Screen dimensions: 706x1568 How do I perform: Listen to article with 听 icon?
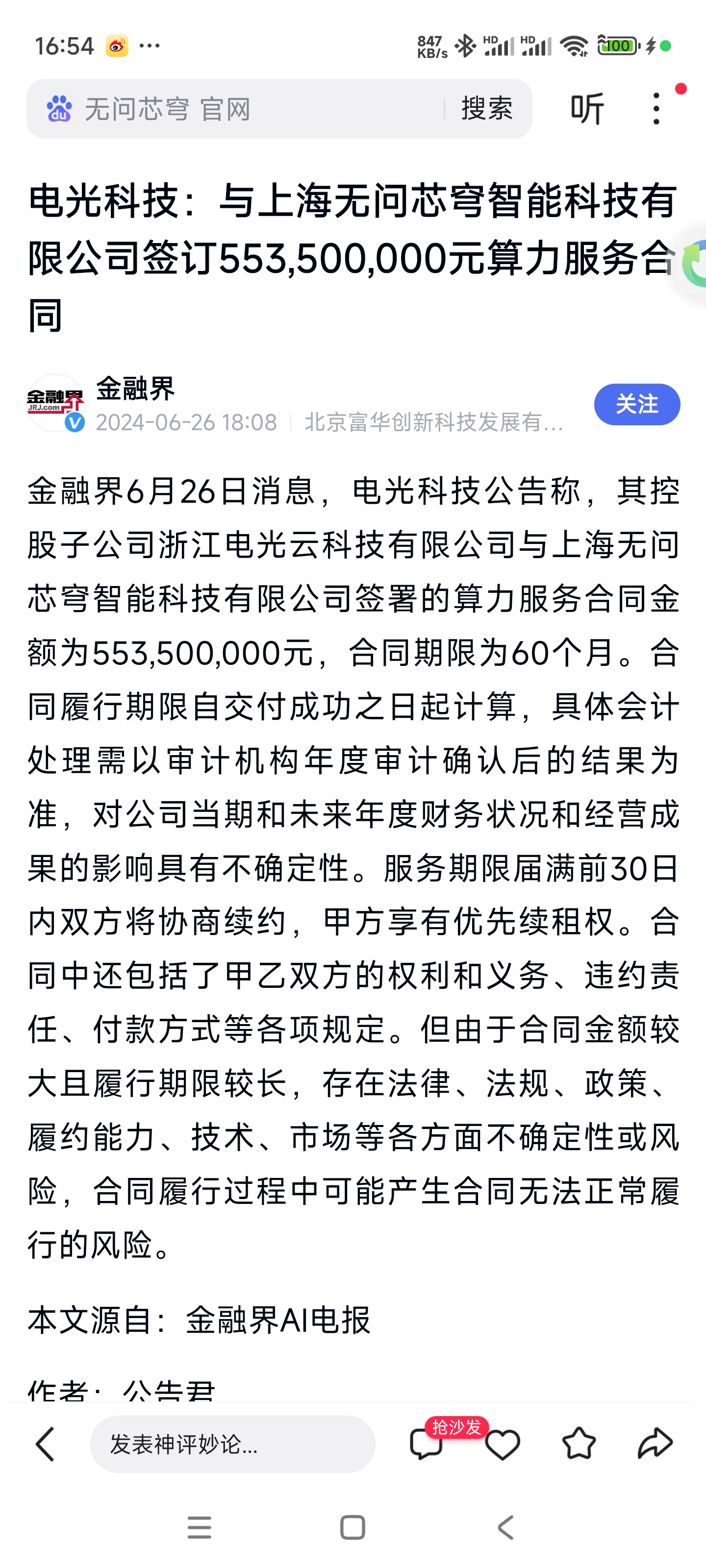(587, 109)
